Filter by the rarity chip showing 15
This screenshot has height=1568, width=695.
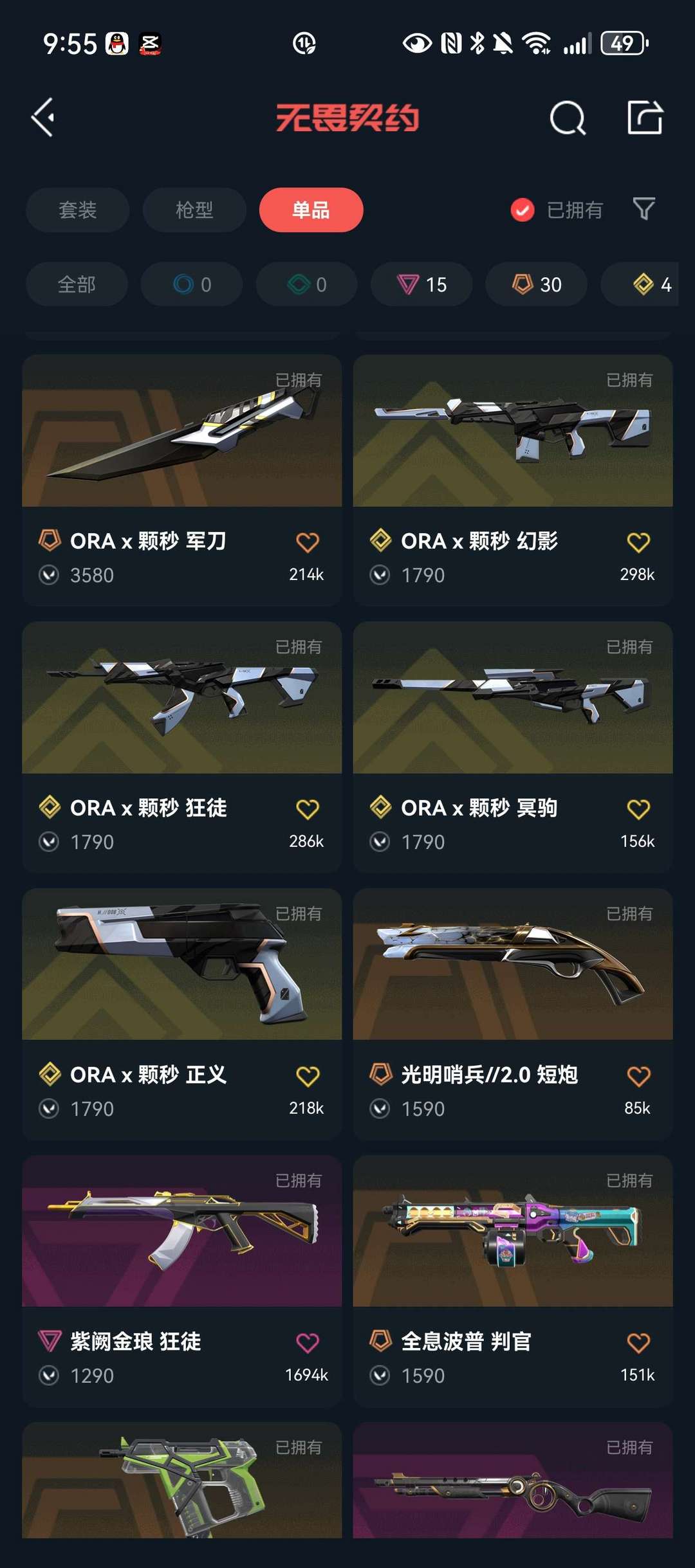click(422, 284)
